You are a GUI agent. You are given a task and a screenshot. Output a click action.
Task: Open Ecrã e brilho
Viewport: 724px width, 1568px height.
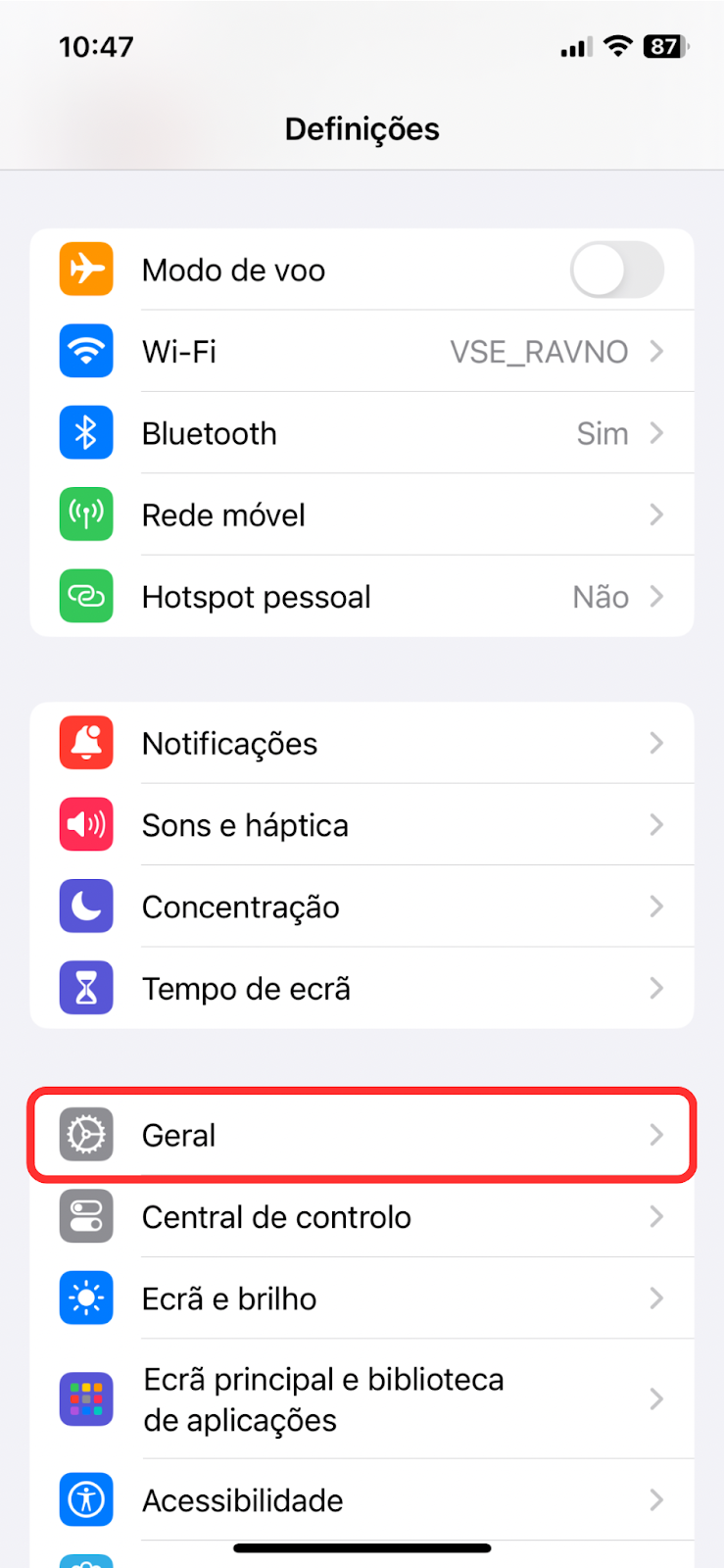click(362, 1298)
